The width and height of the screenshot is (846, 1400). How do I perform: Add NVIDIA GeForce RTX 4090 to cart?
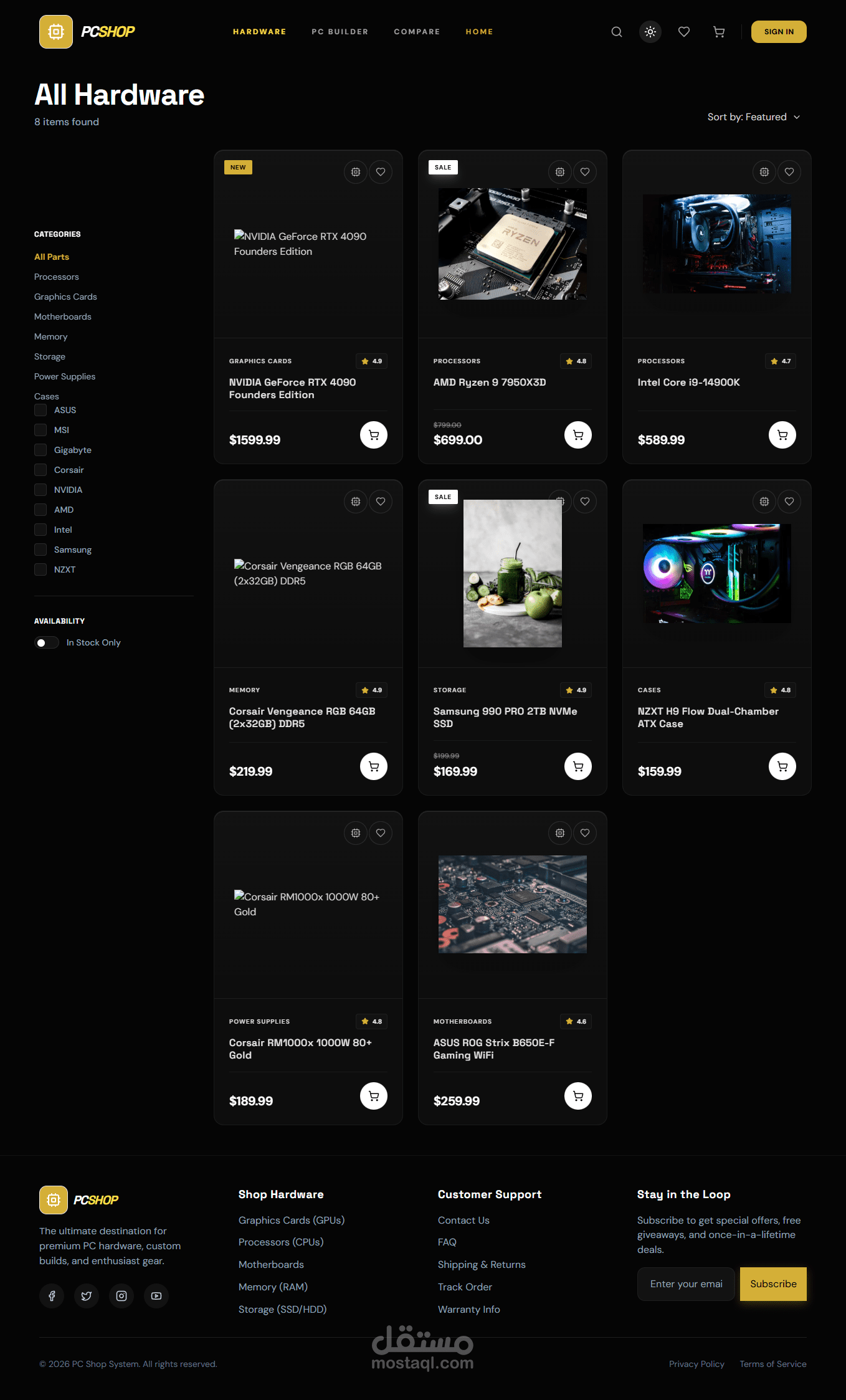pyautogui.click(x=374, y=435)
